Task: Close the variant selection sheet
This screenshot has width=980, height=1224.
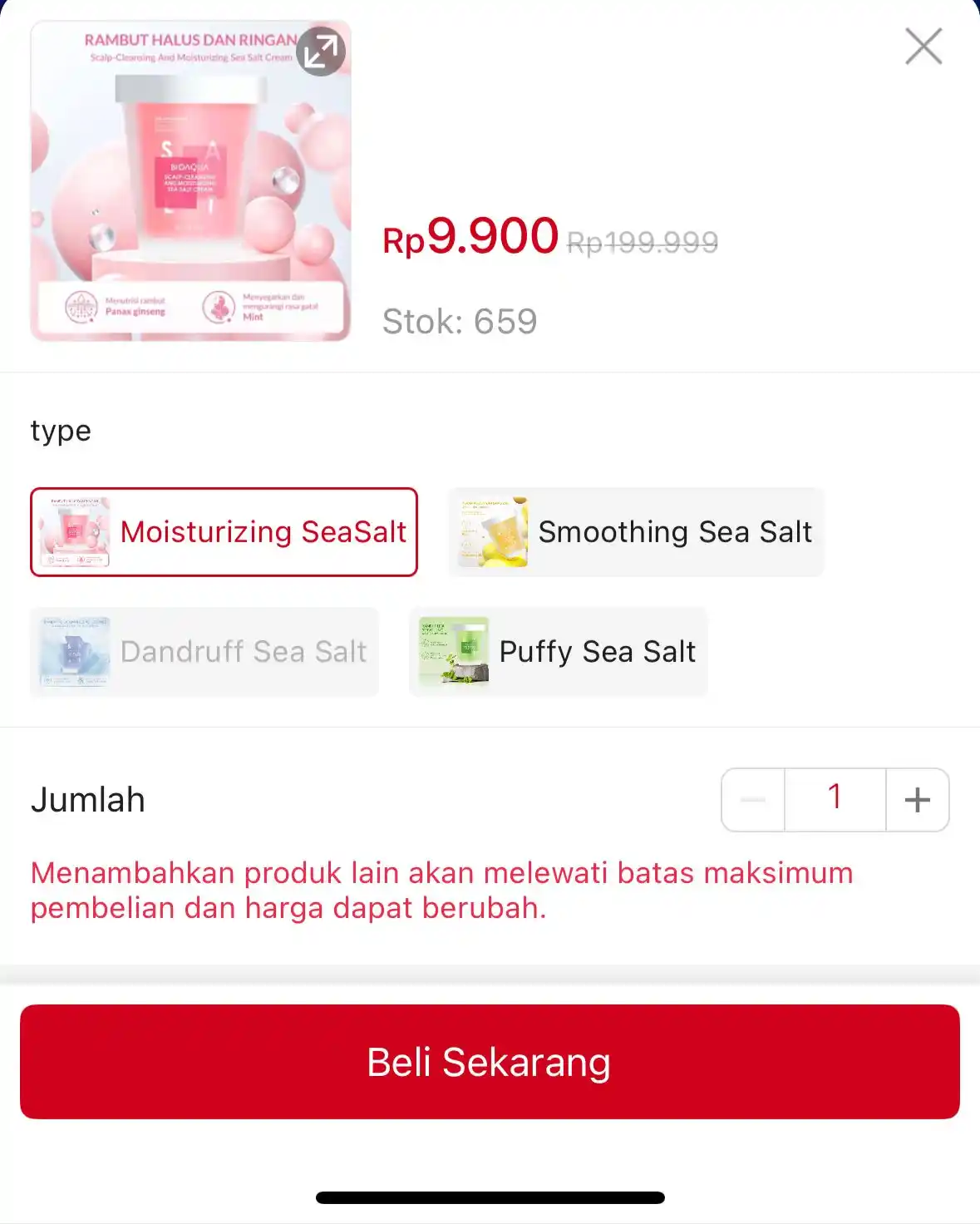Action: tap(923, 47)
